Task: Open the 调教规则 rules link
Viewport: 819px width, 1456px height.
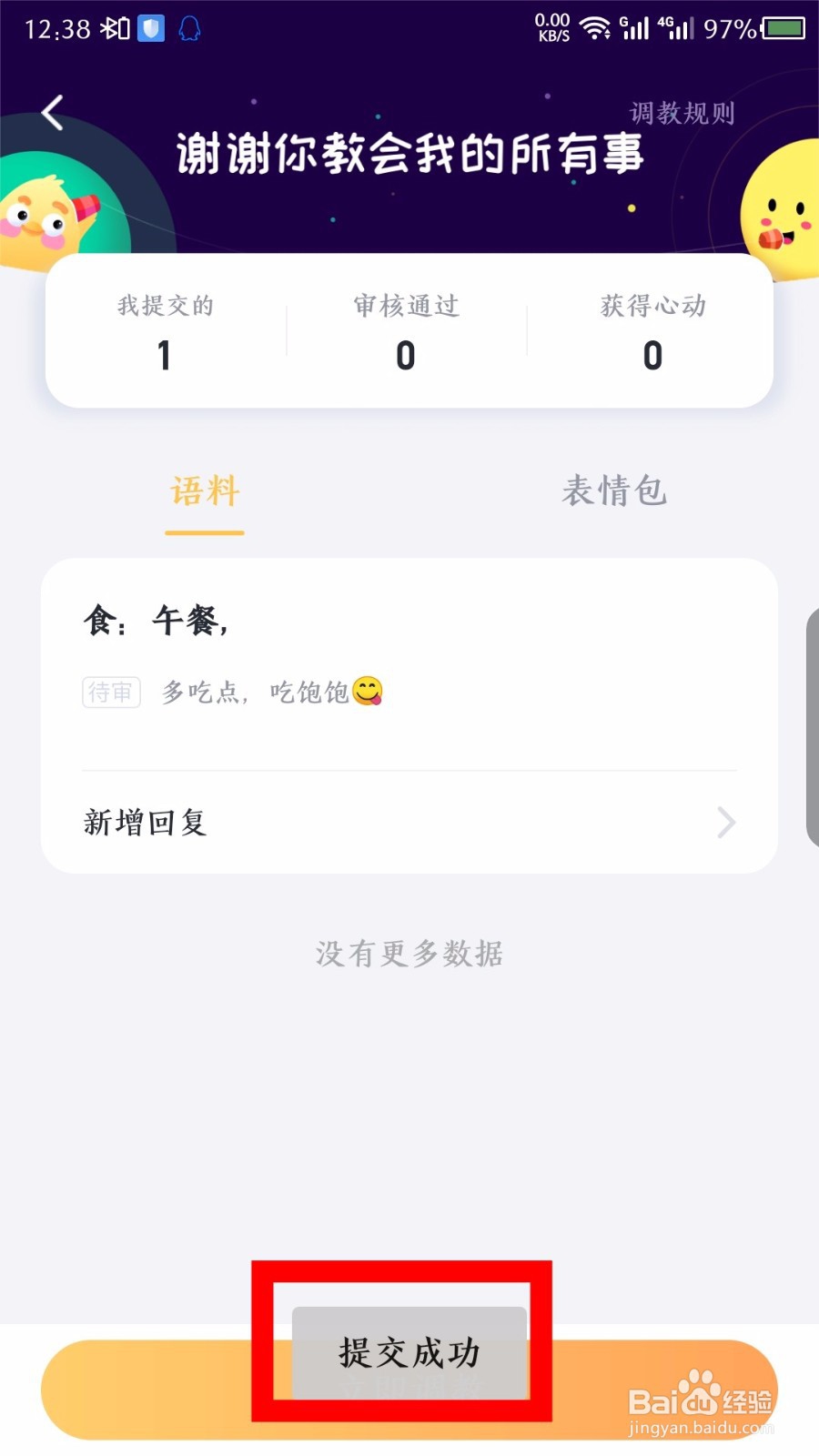Action: [682, 113]
